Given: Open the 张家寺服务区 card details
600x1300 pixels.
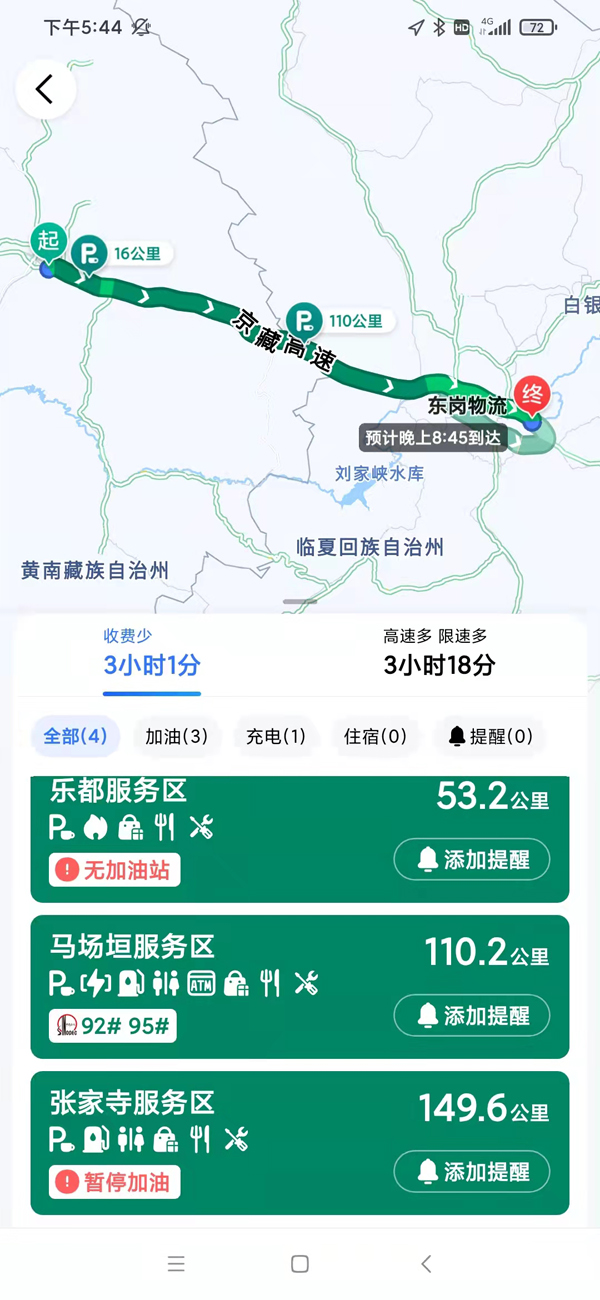Looking at the screenshot, I should tap(200, 1103).
